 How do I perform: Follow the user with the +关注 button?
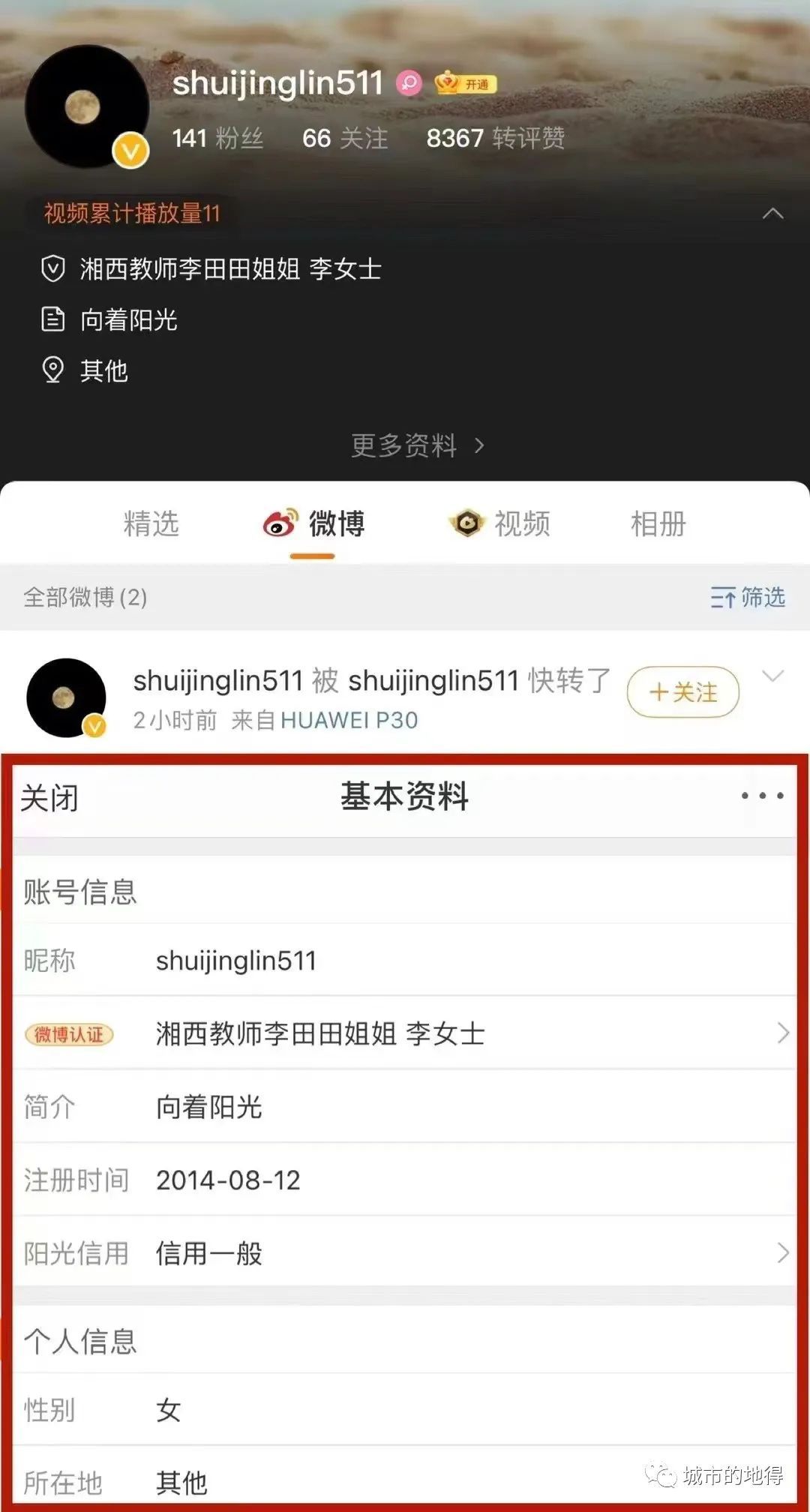(x=682, y=691)
